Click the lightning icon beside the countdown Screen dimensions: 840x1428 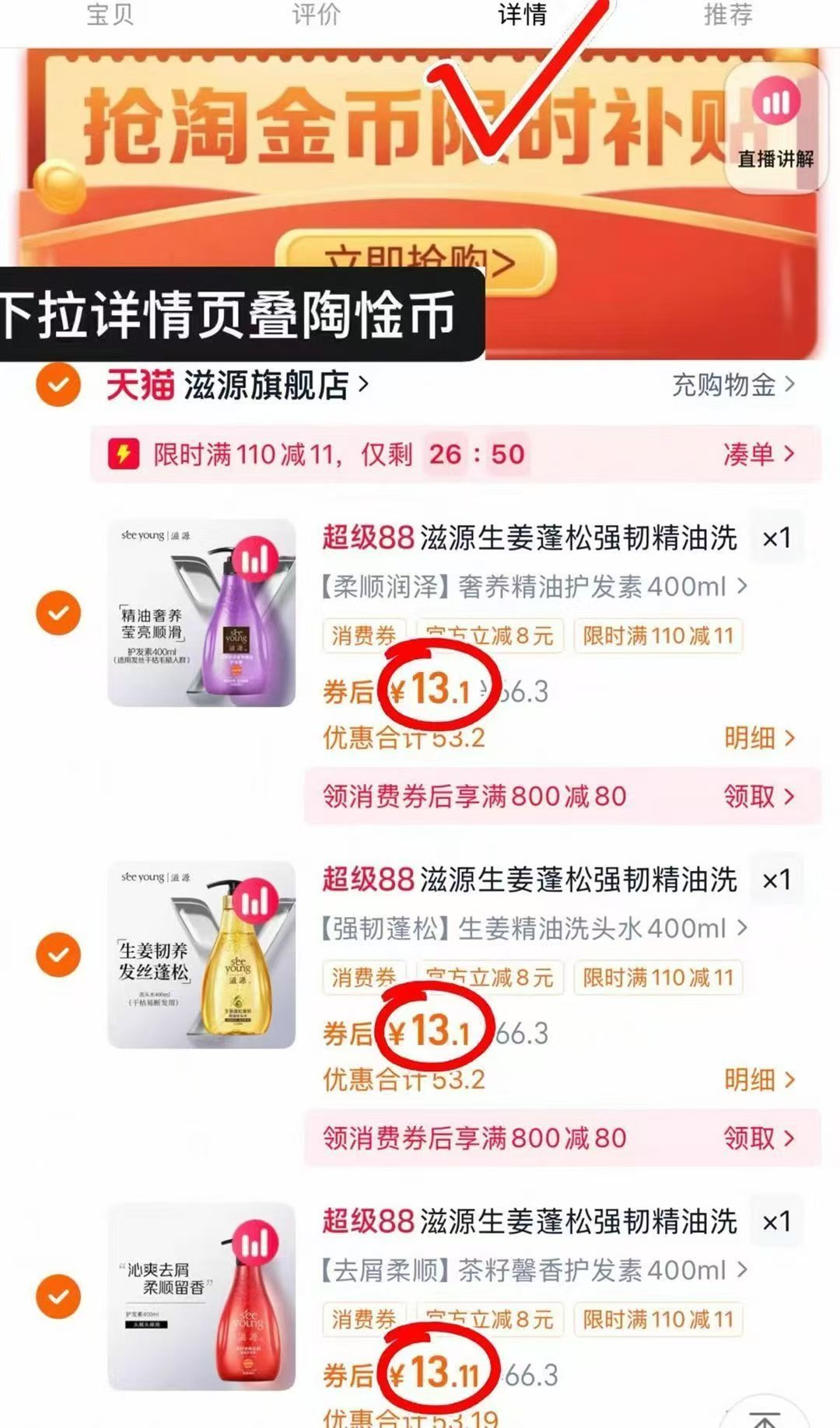point(122,454)
